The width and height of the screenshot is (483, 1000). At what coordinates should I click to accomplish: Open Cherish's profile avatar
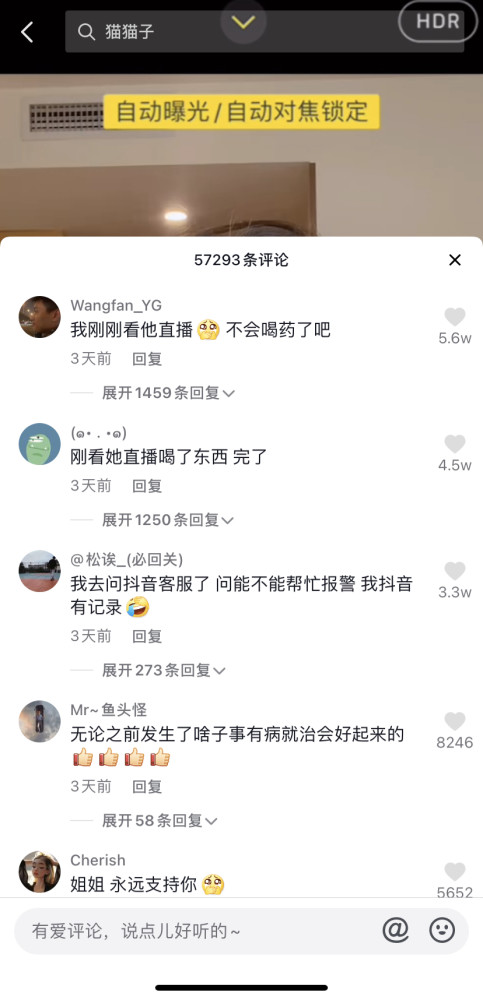(40, 872)
